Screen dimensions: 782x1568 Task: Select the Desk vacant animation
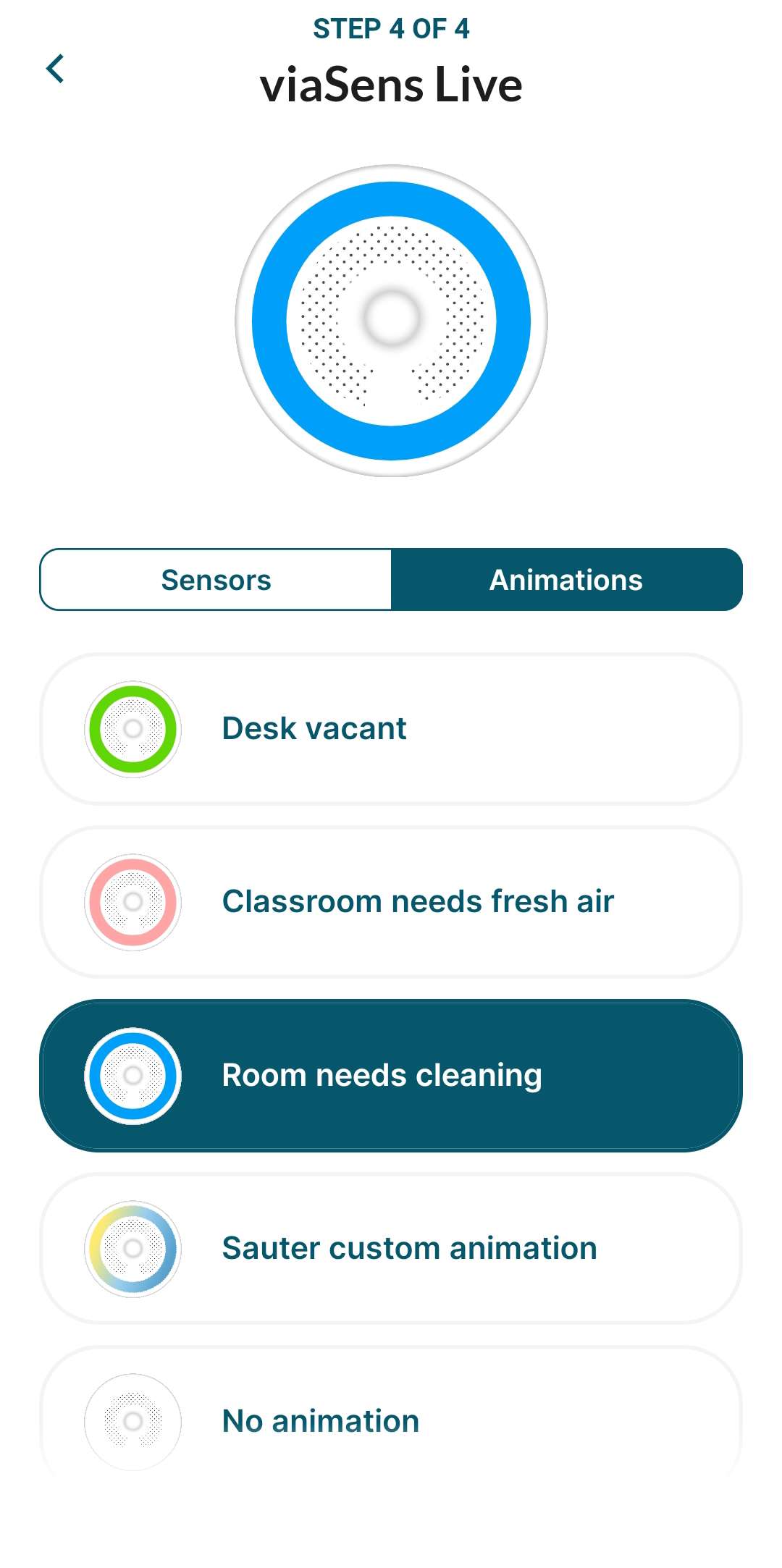coord(391,729)
